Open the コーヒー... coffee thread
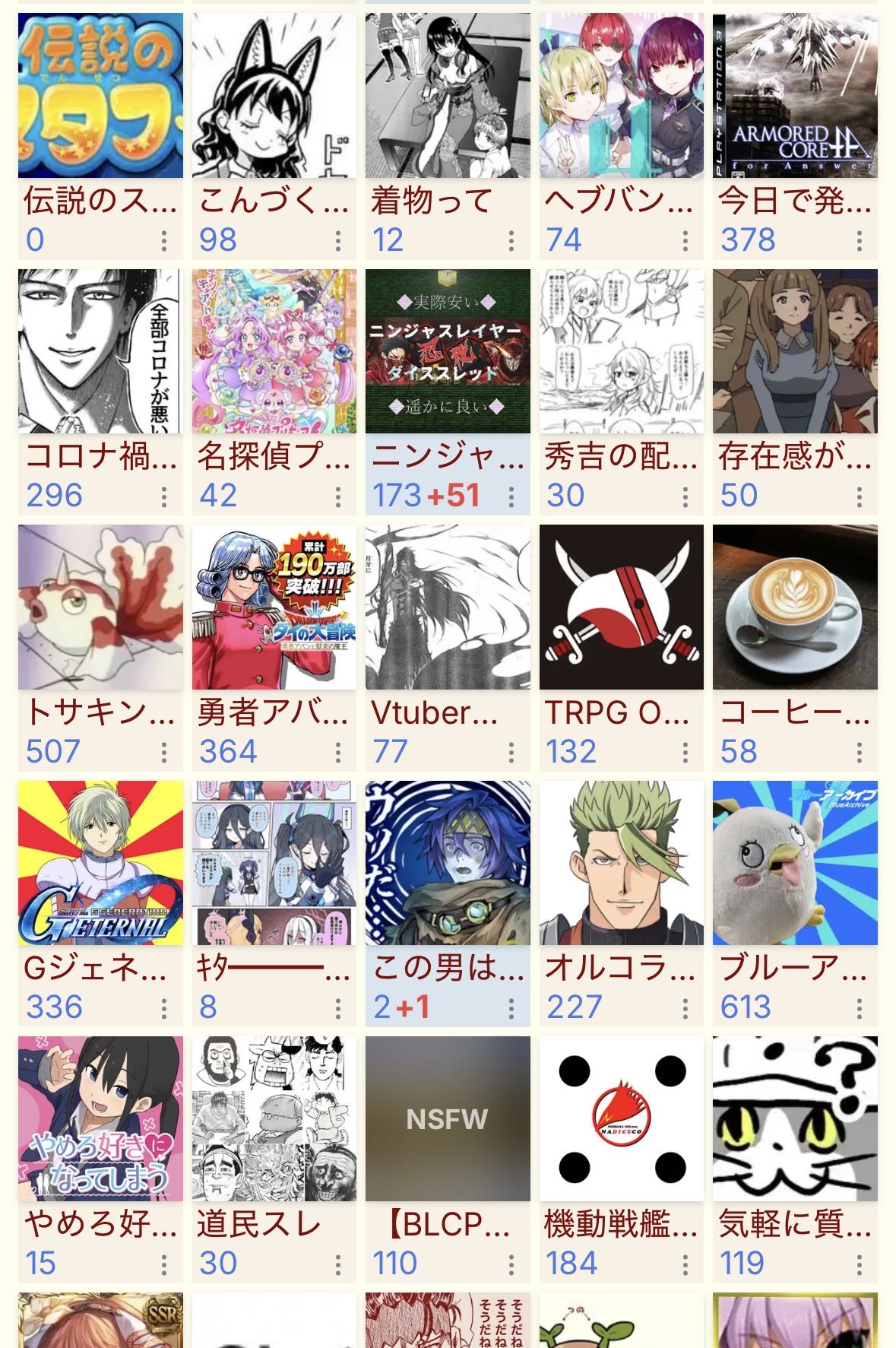The height and width of the screenshot is (1348, 896). coord(795,607)
